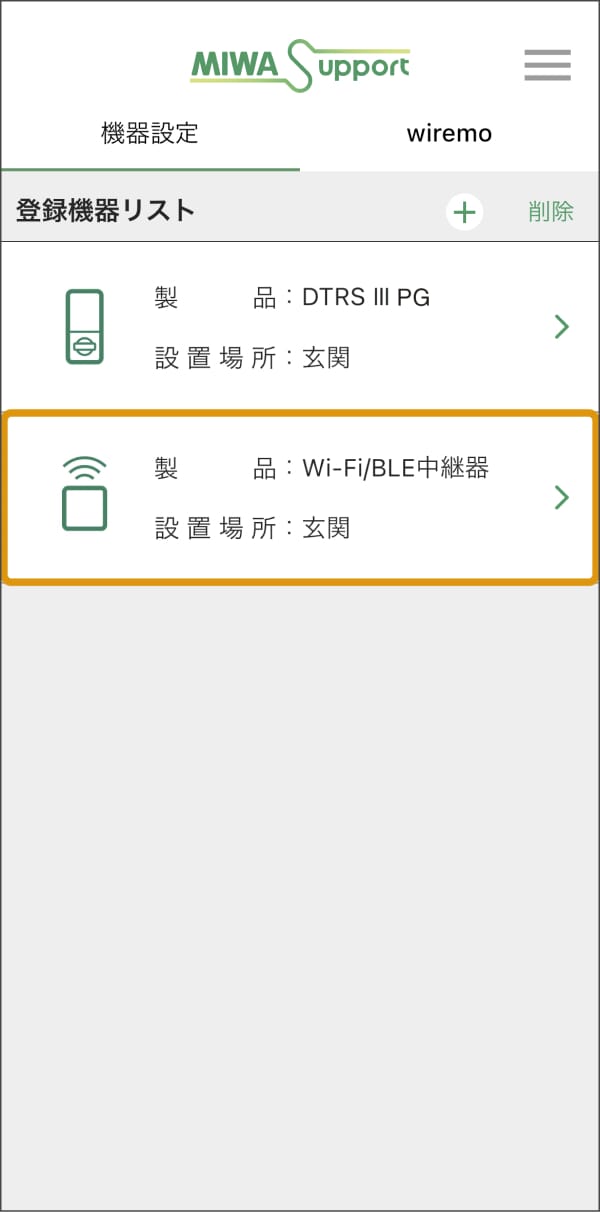600x1212 pixels.
Task: Switch to the wiremo tab
Action: [449, 134]
